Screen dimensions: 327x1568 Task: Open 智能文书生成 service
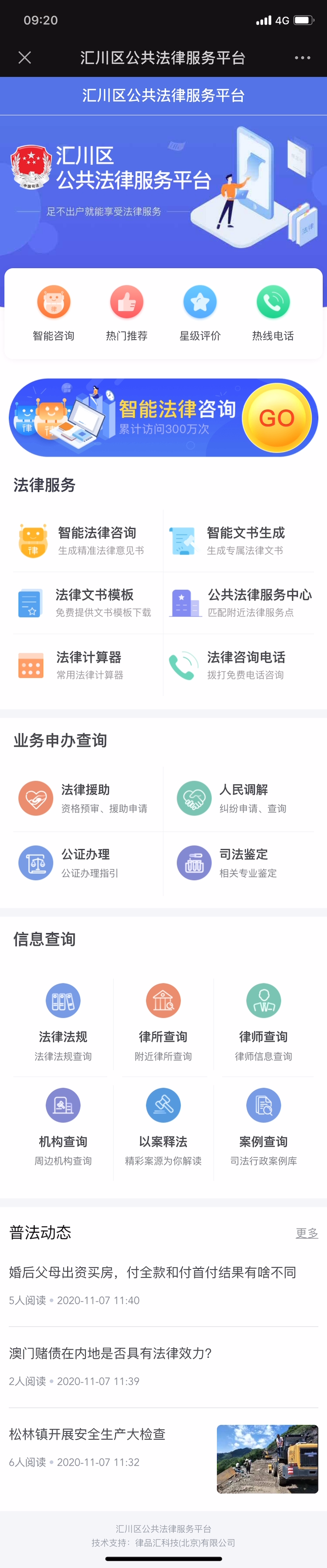[239, 541]
